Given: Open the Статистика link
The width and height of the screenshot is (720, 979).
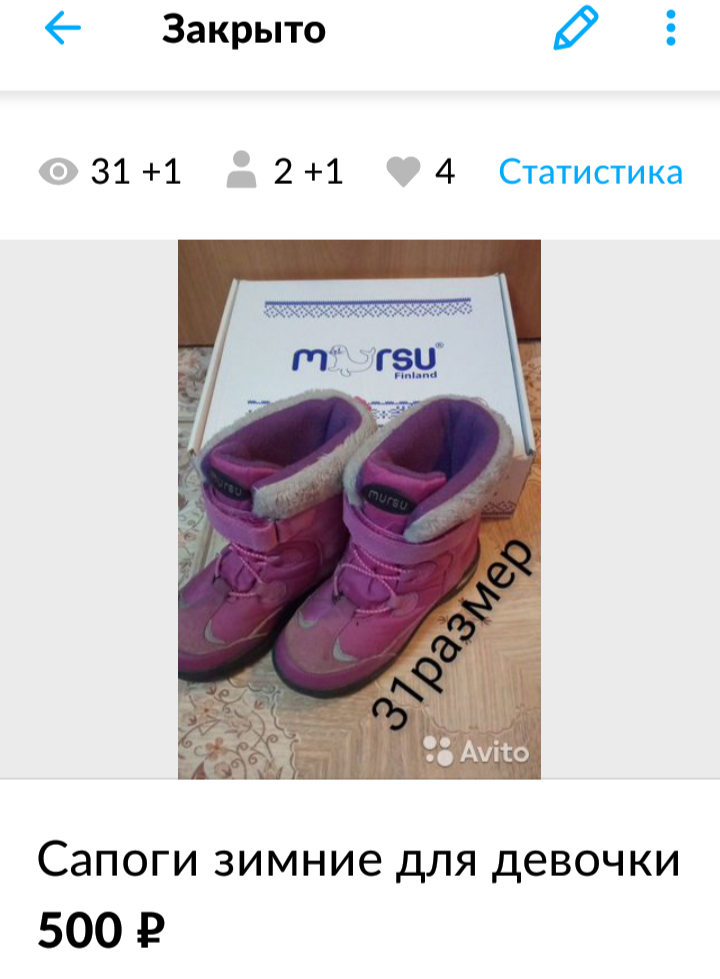Looking at the screenshot, I should (590, 172).
